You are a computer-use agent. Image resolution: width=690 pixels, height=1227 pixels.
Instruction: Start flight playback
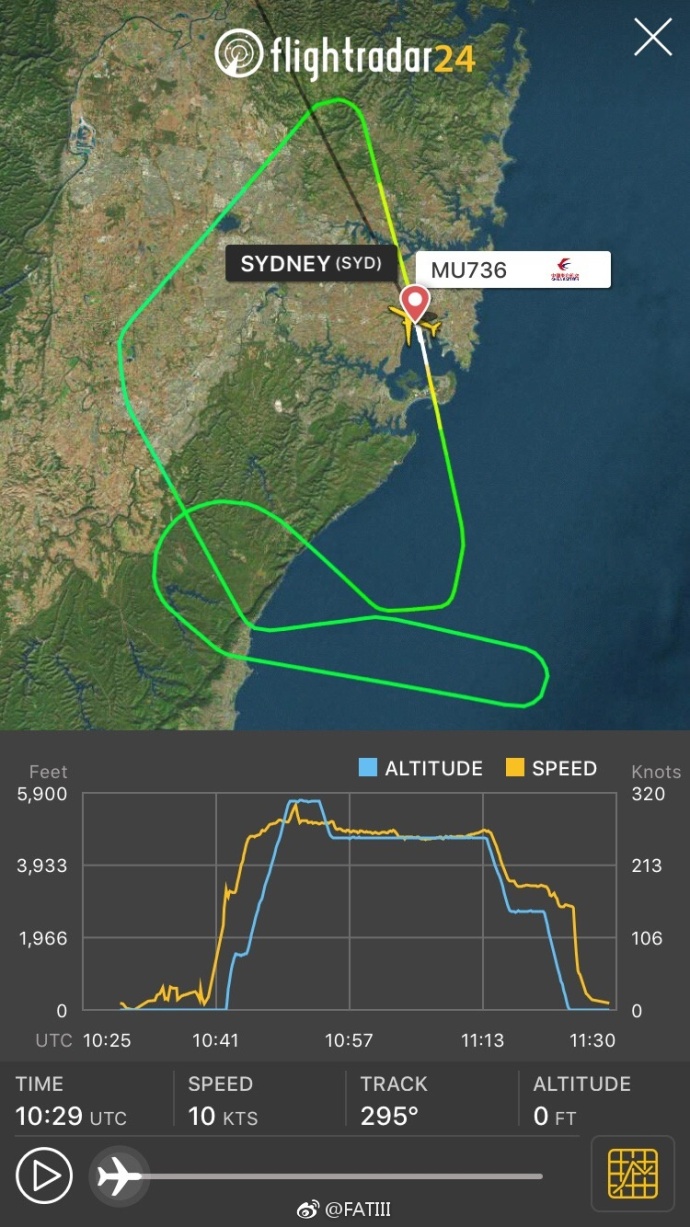click(x=44, y=1175)
